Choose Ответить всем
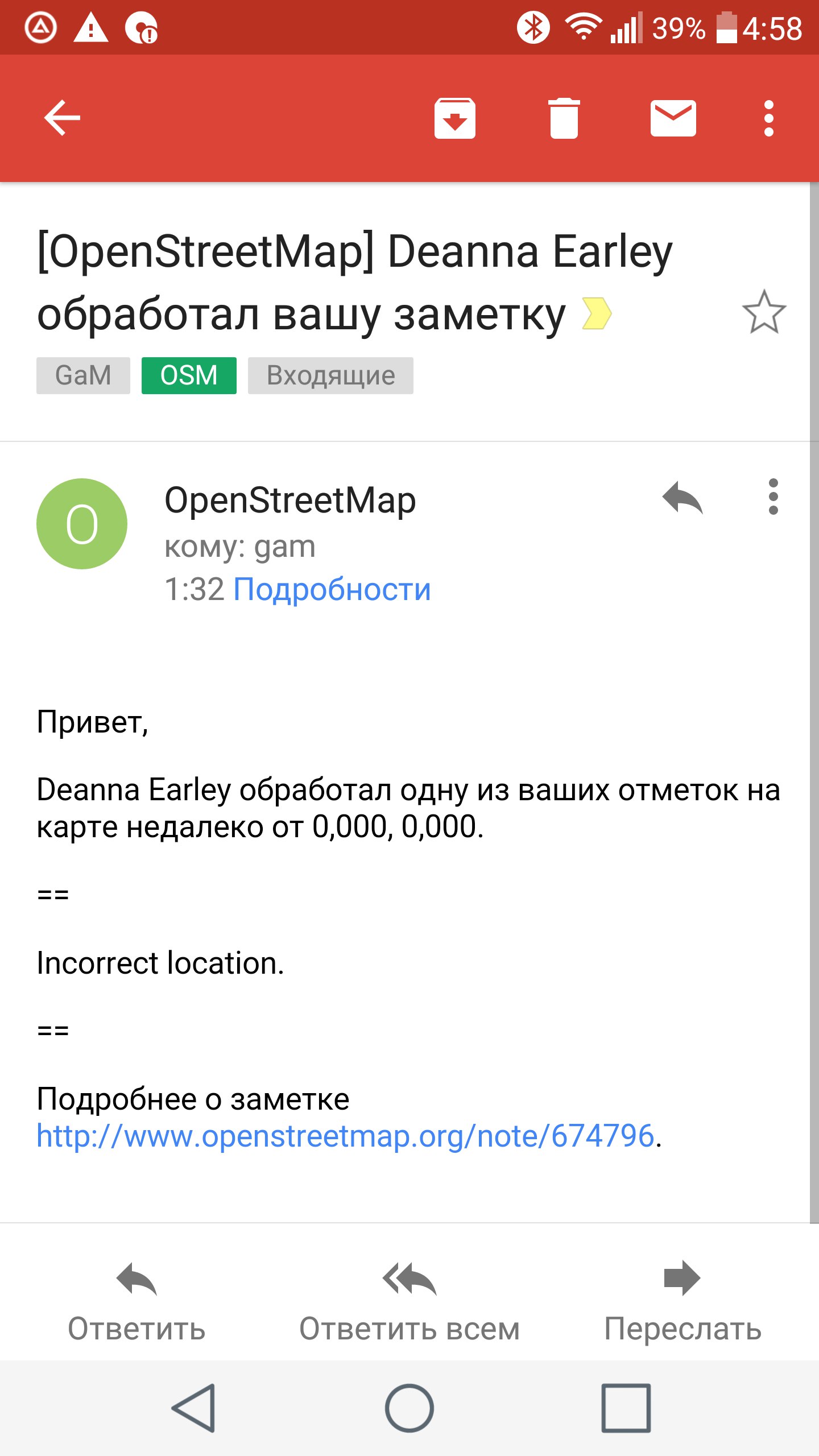The image size is (819, 1456). coord(409,1302)
